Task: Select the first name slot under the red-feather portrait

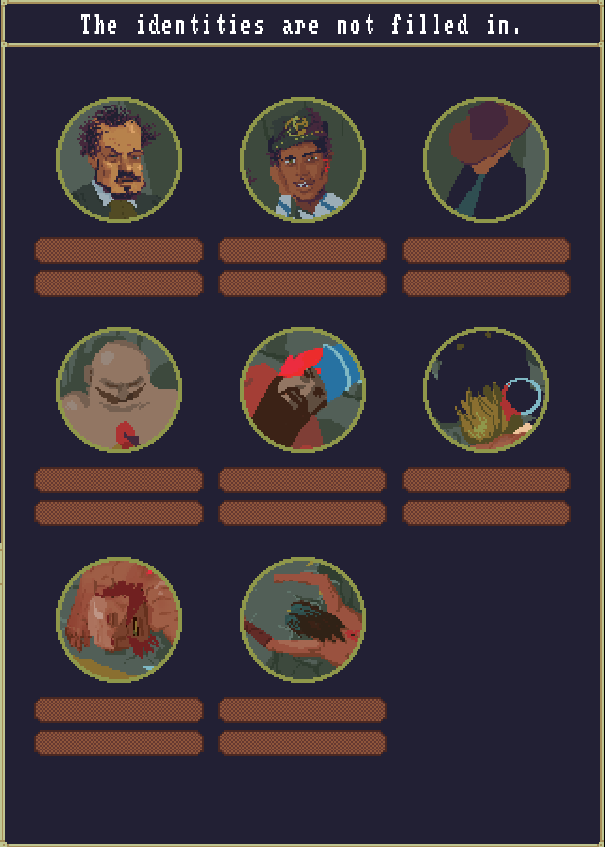Action: [302, 480]
